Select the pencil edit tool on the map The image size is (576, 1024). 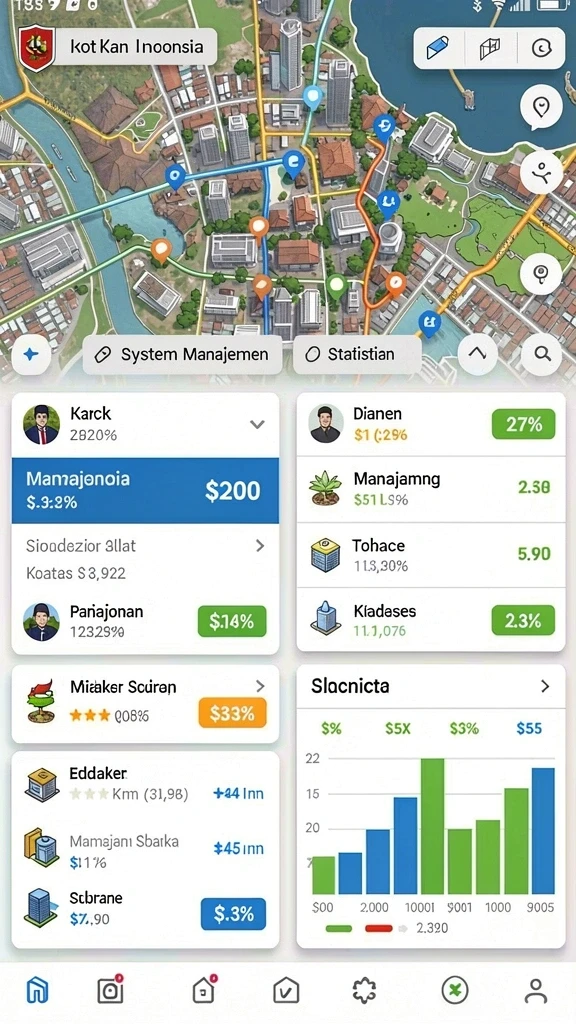click(438, 47)
